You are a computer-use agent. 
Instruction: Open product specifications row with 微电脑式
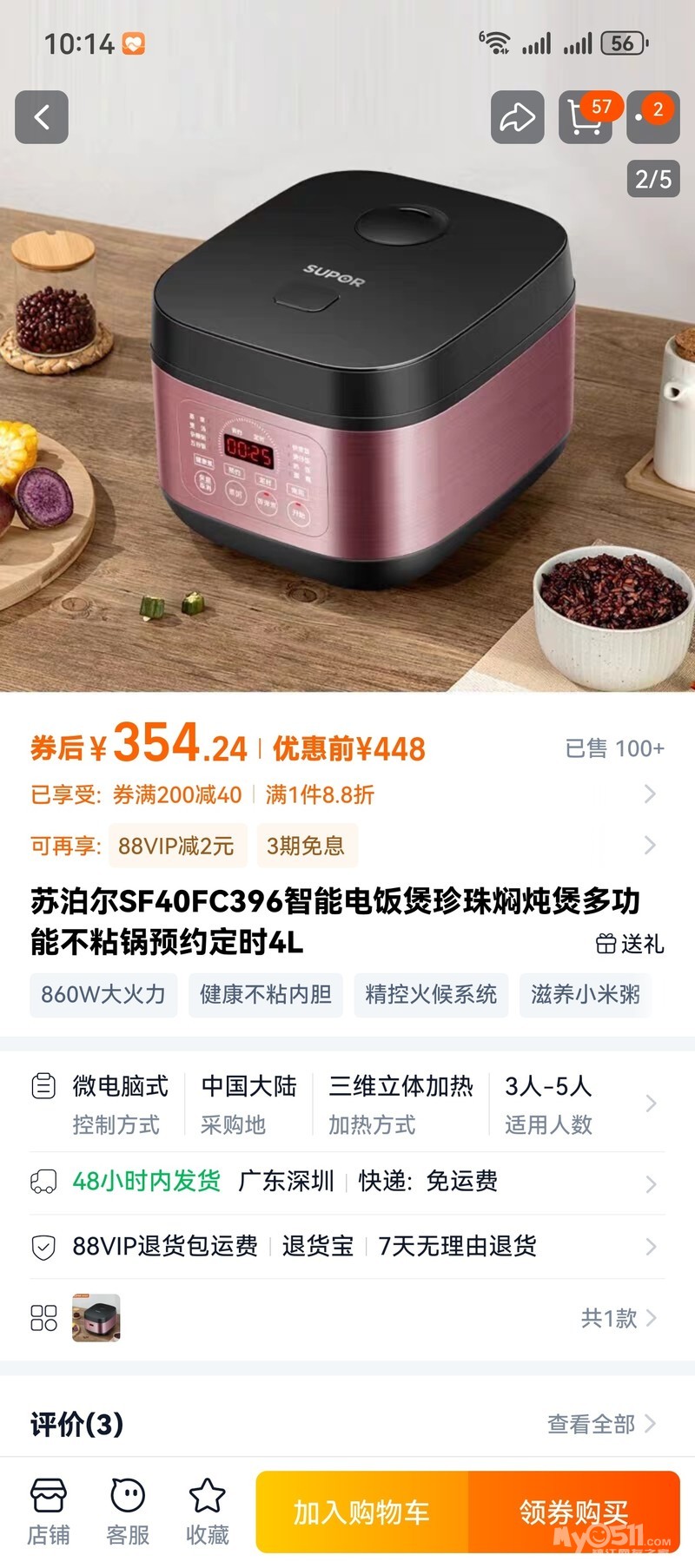tap(347, 1104)
